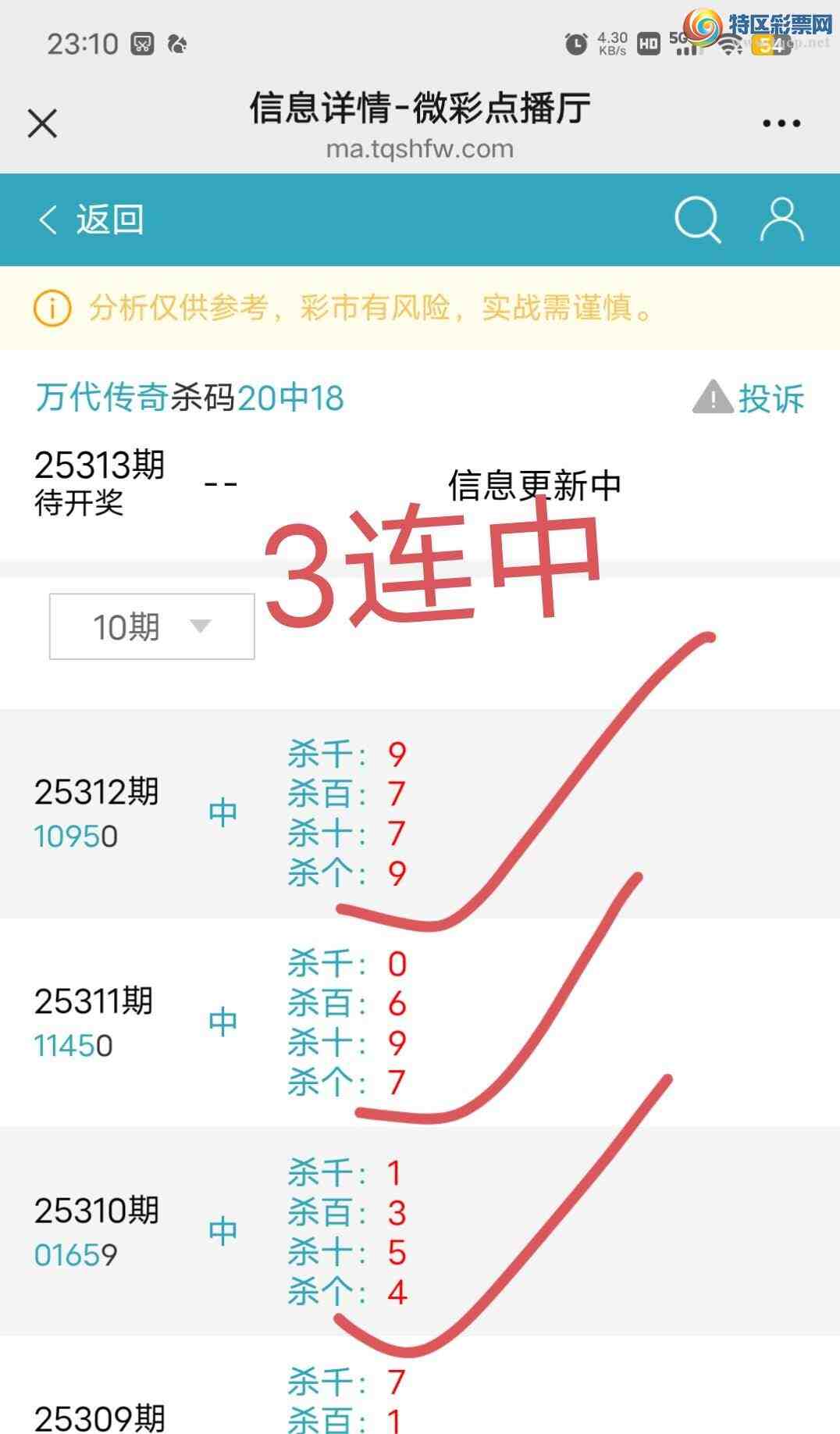The height and width of the screenshot is (1434, 840).
Task: Tap the 投诉 complaint link
Action: coord(749,398)
